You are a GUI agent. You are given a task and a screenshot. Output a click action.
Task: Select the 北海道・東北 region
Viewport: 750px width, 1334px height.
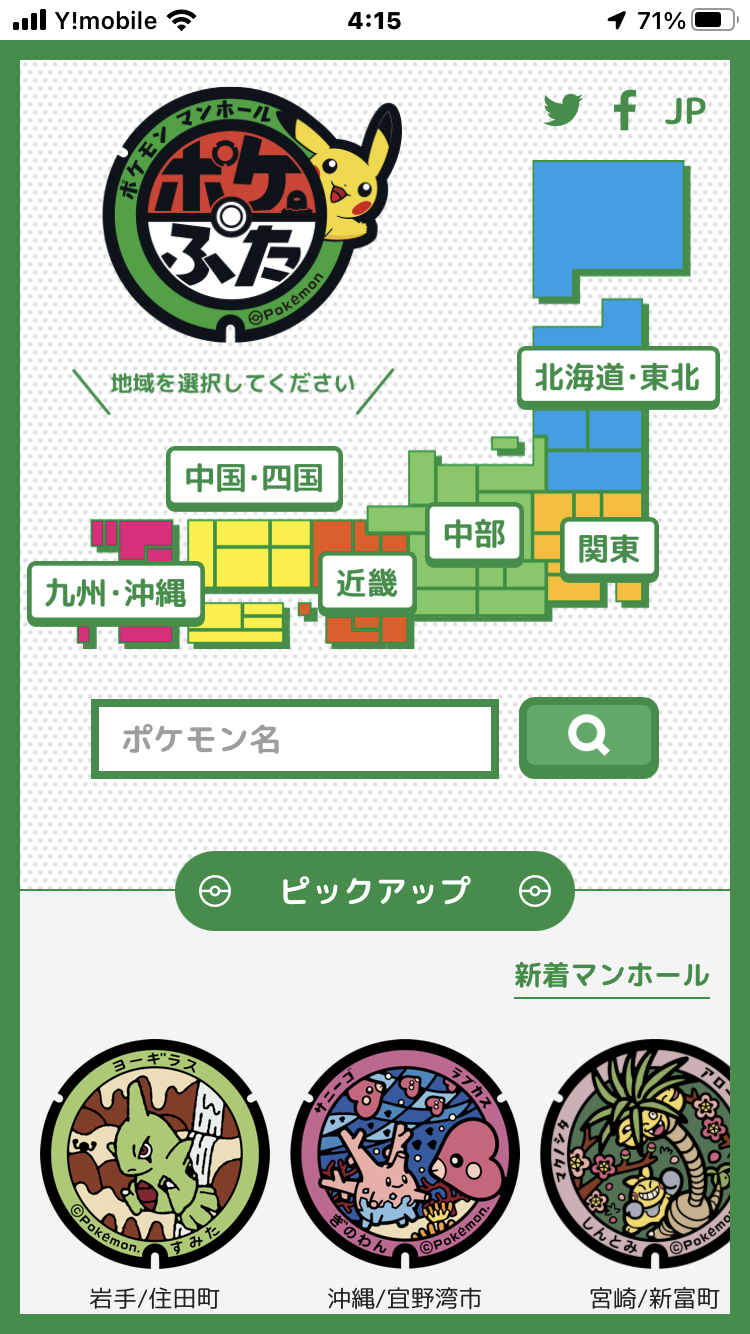coord(617,378)
